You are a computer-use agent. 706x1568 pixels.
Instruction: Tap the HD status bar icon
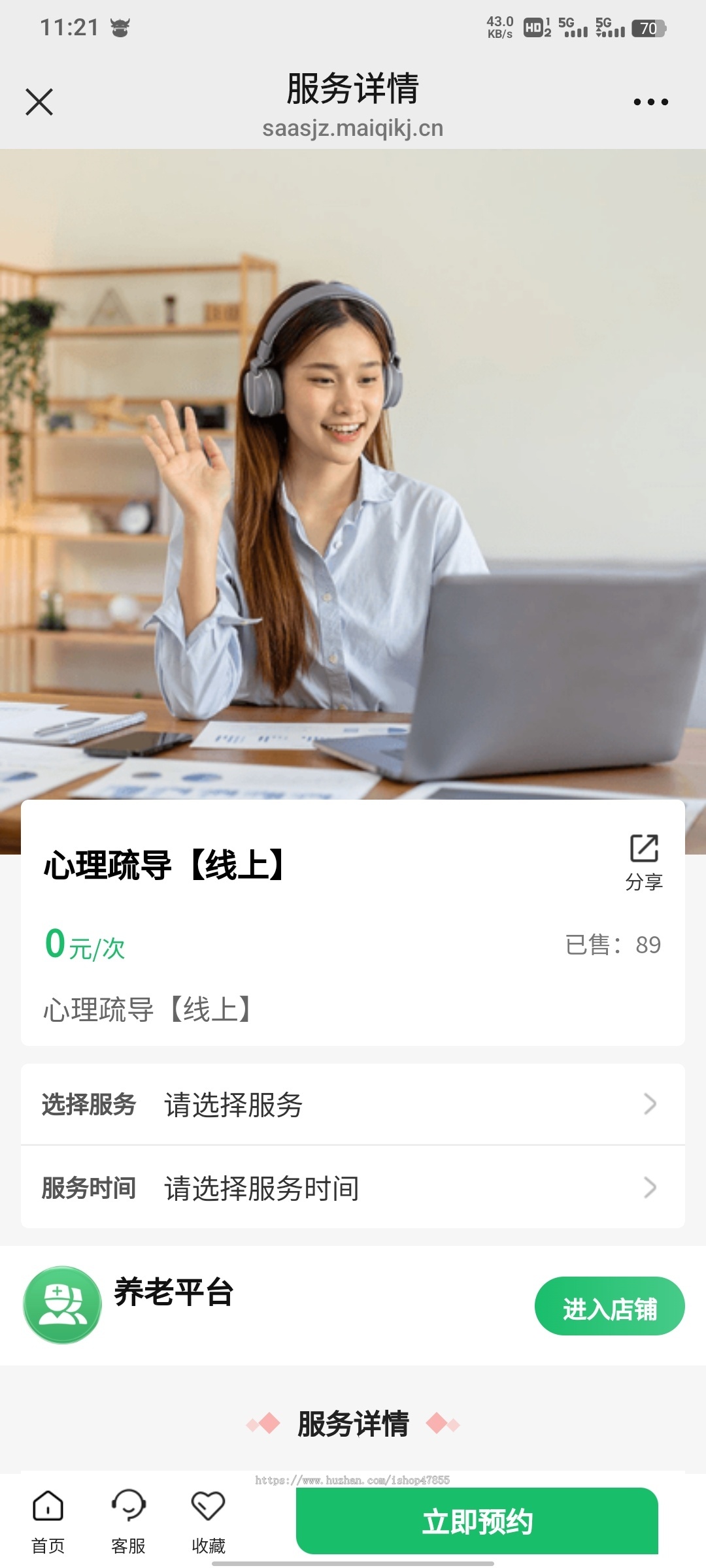point(535,27)
